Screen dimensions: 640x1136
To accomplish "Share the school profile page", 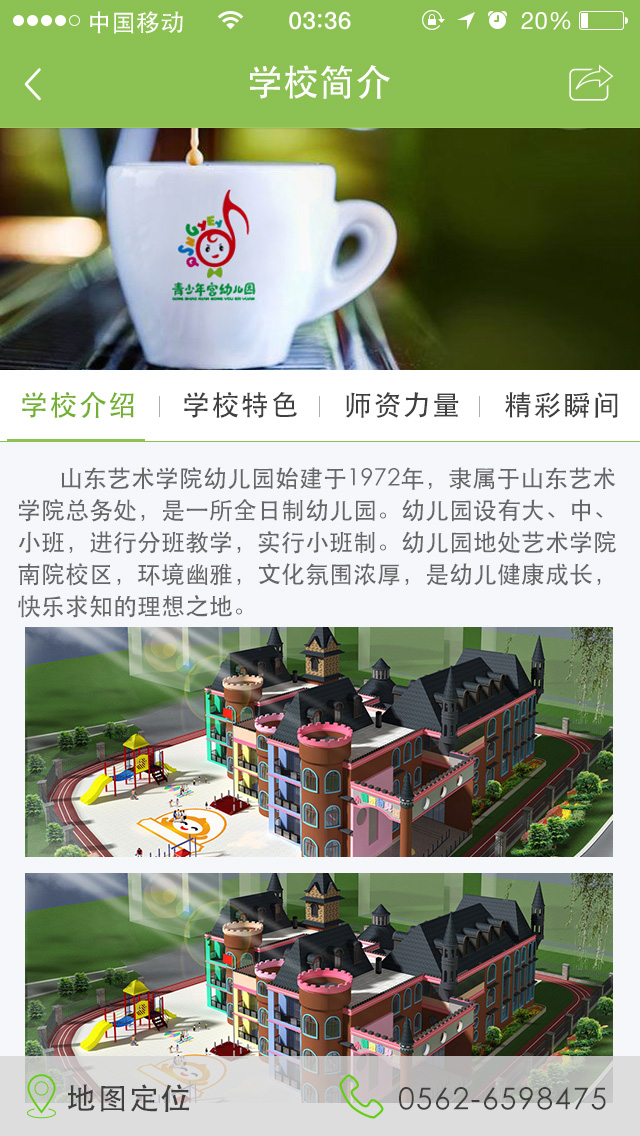I will (x=590, y=83).
